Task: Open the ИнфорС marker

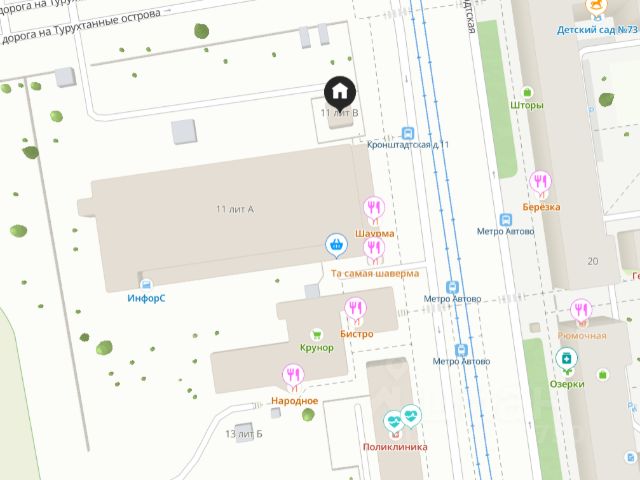Action: tap(146, 285)
